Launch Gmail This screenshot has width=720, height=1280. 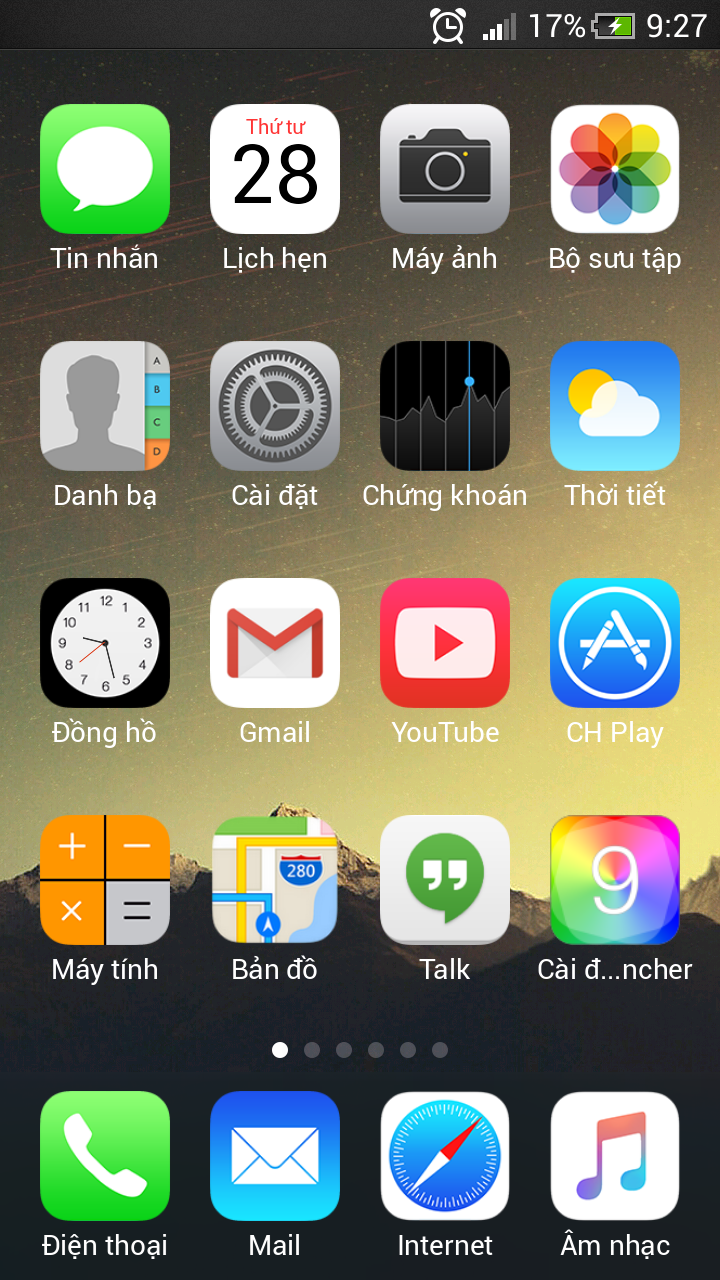click(x=275, y=643)
